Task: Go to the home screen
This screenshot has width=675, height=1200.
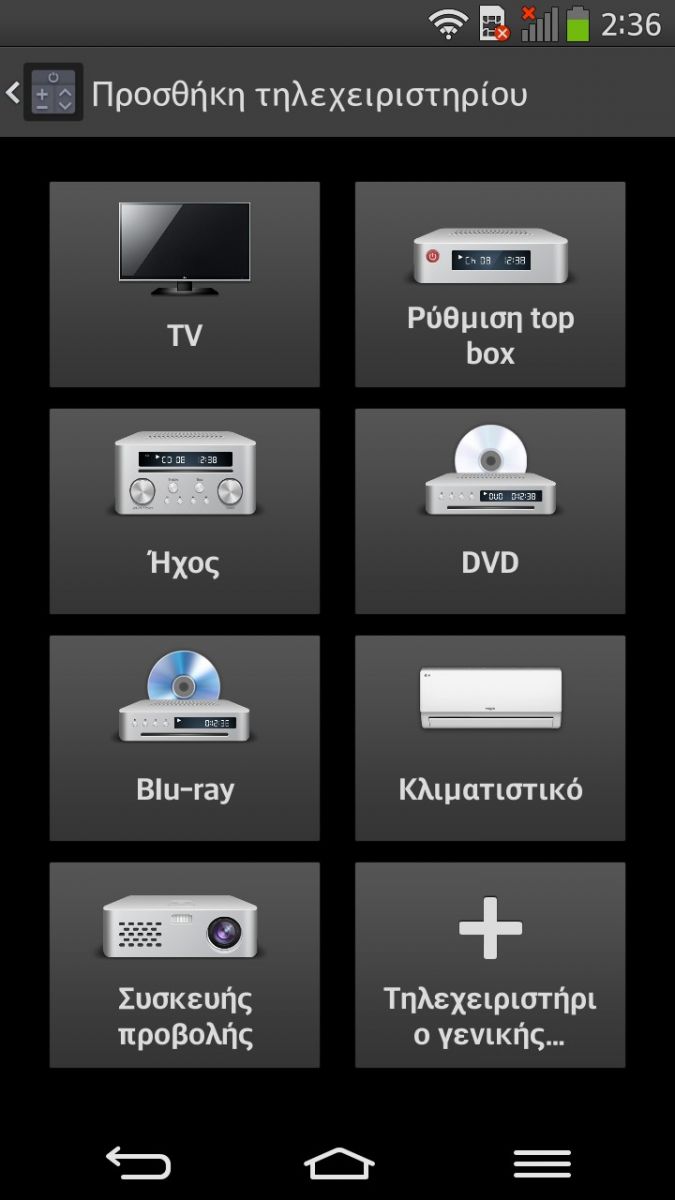Action: 339,1163
